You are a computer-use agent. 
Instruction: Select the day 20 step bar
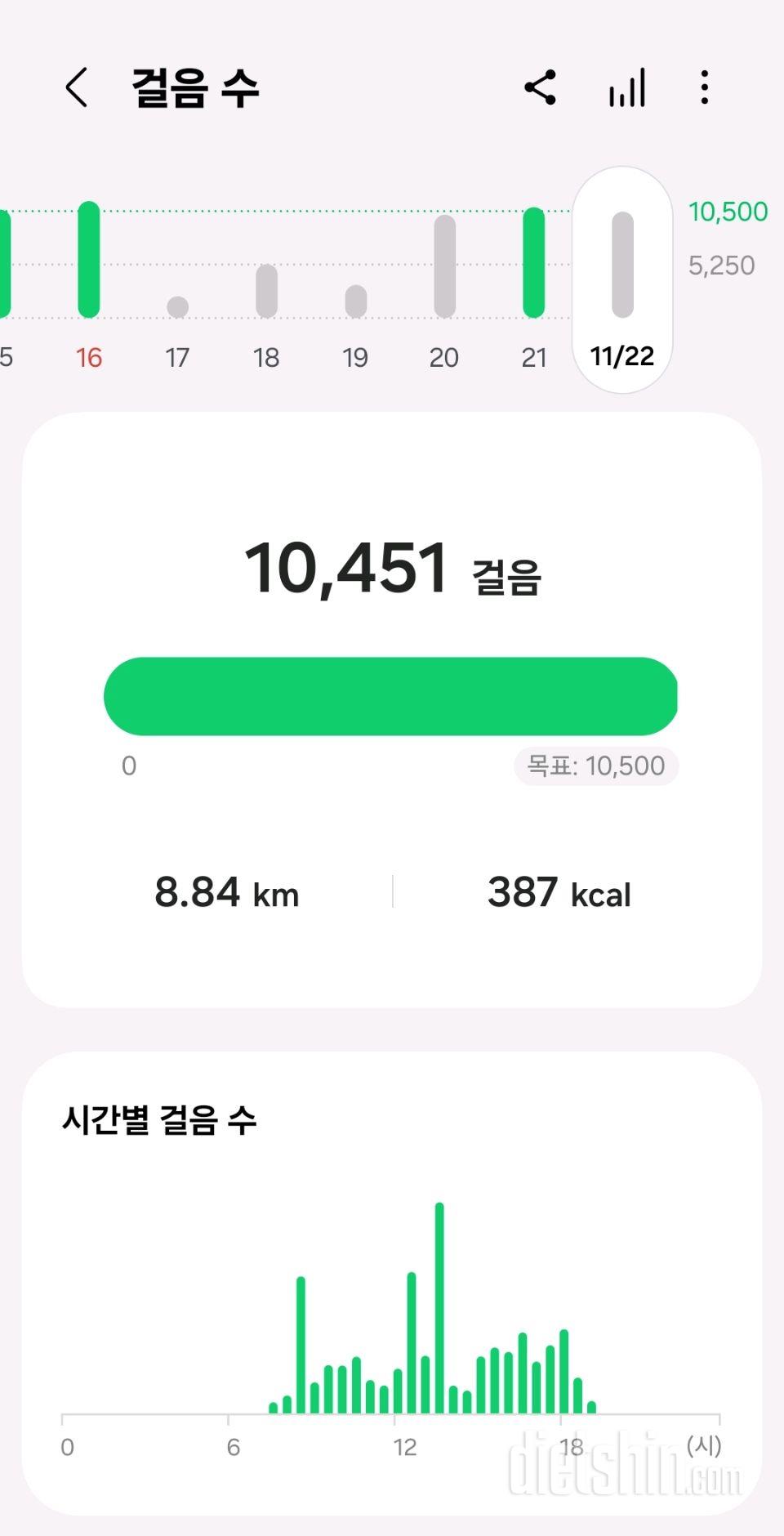tap(444, 266)
